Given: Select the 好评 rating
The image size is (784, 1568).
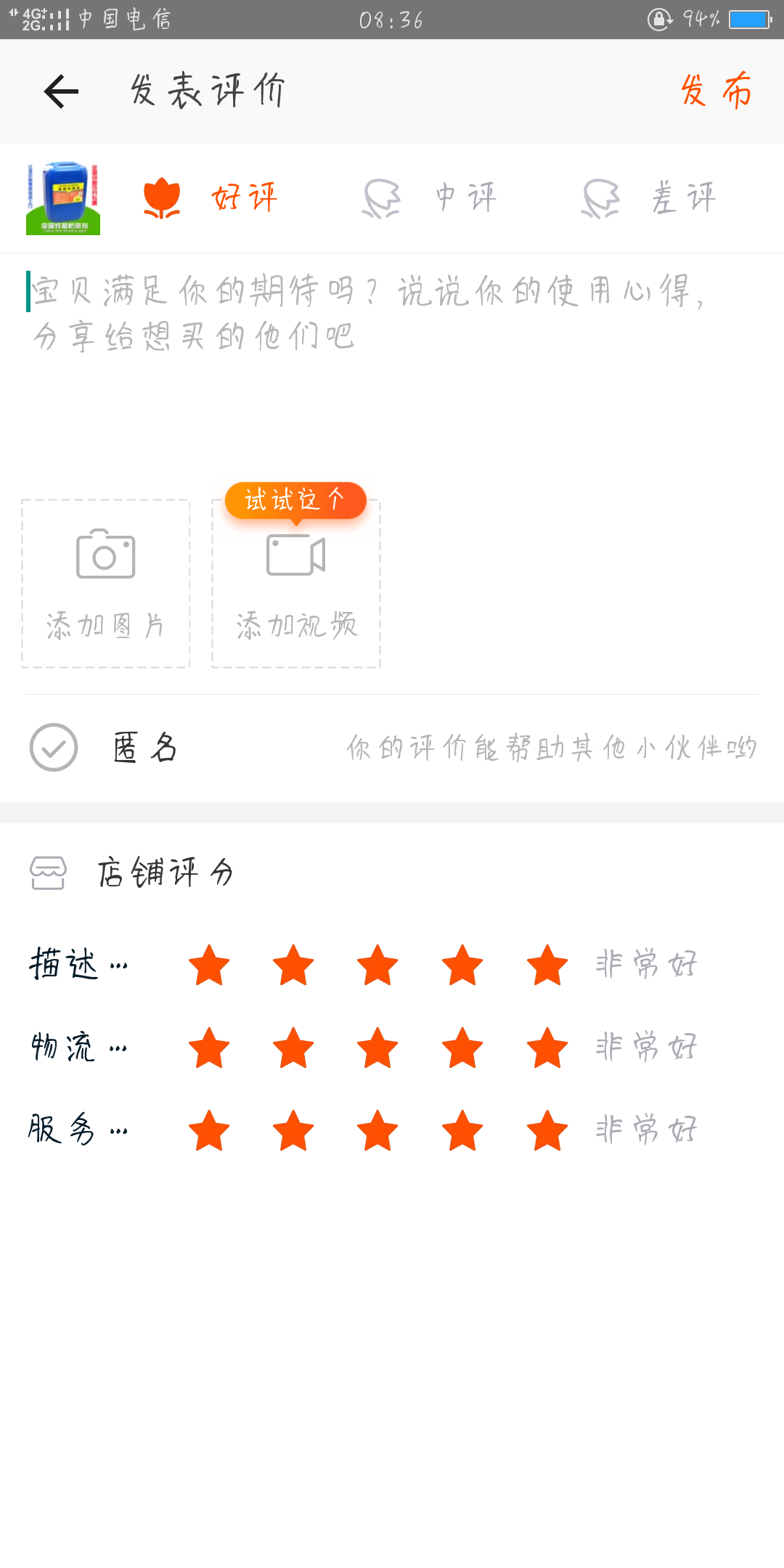Looking at the screenshot, I should [x=211, y=197].
